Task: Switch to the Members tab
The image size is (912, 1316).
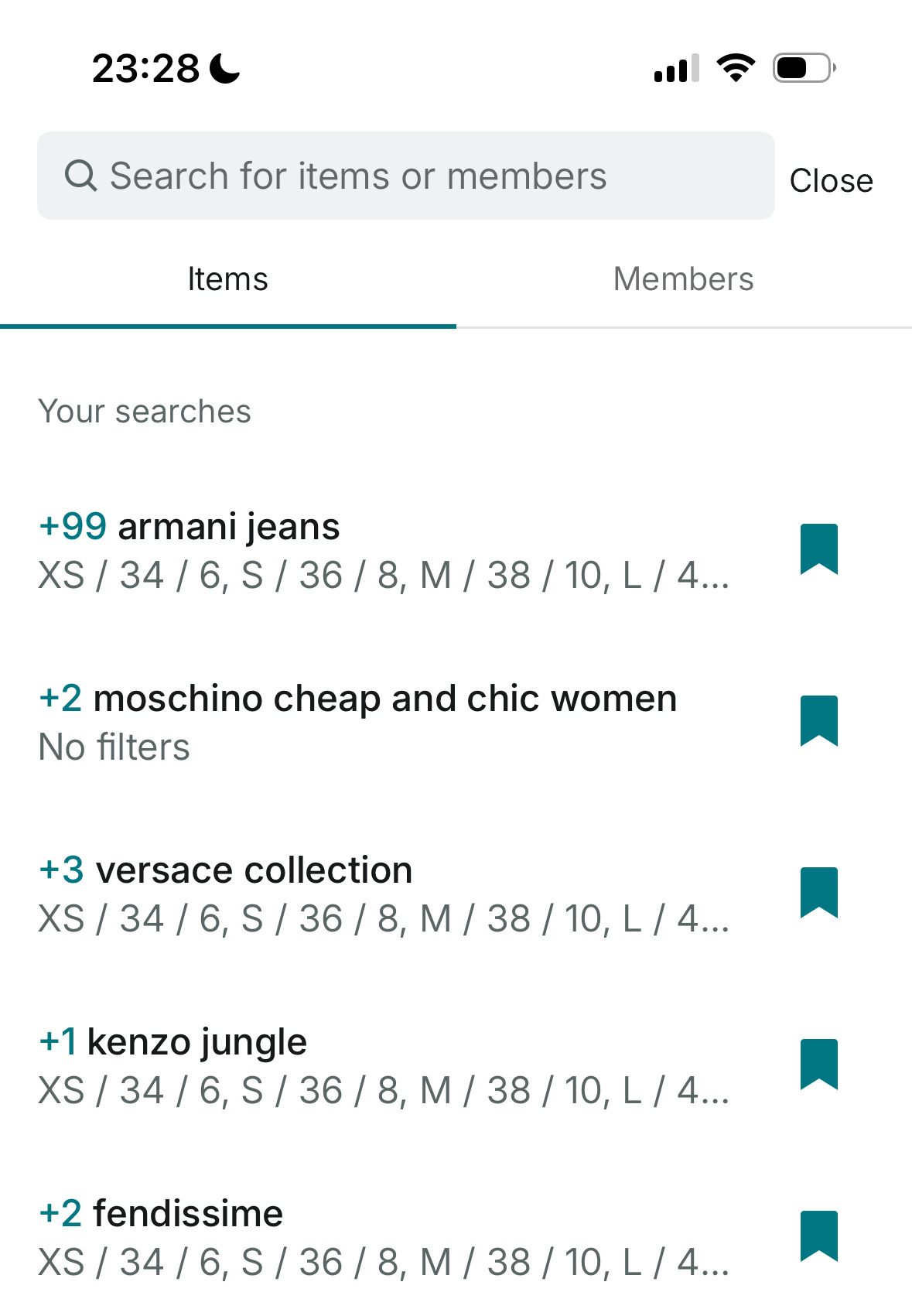Action: click(683, 279)
